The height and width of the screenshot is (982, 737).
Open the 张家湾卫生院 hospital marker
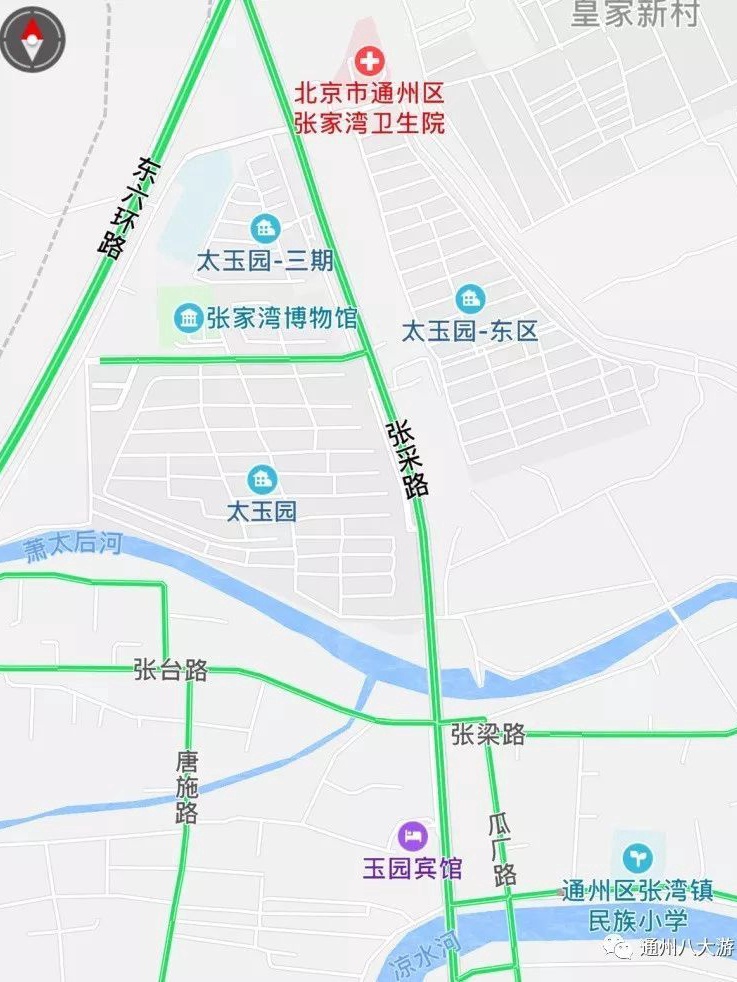(370, 62)
